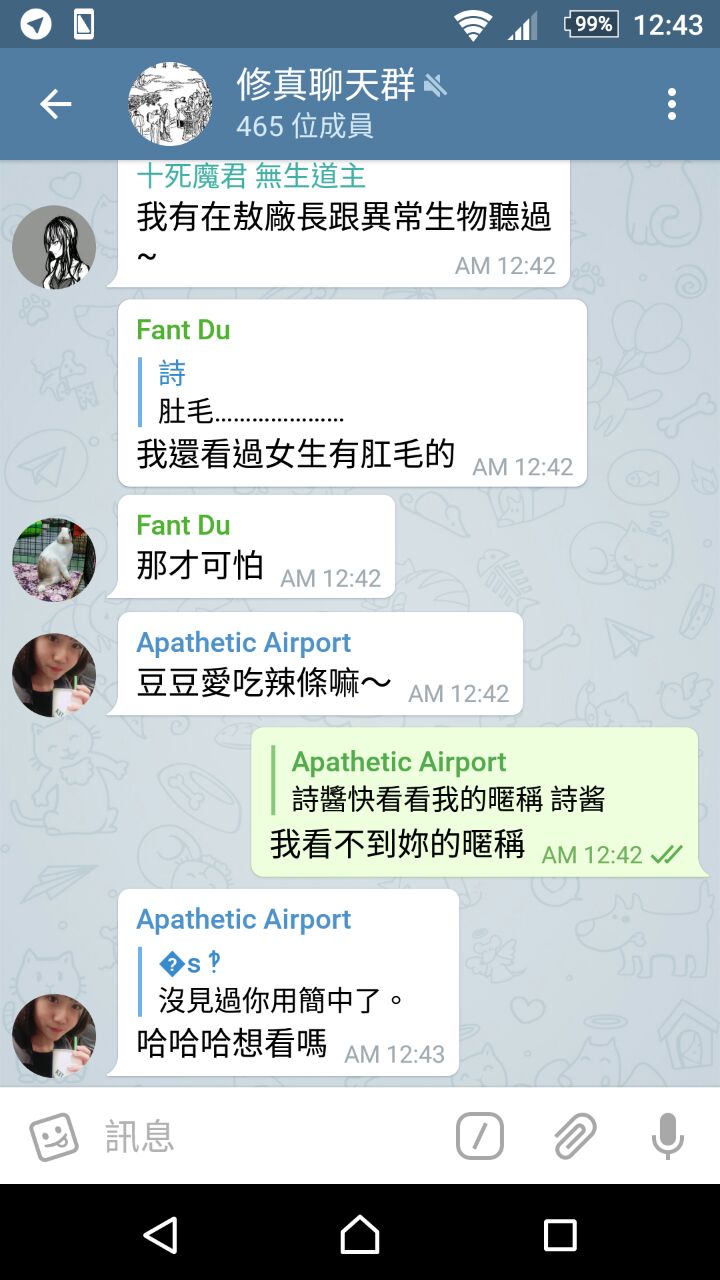The height and width of the screenshot is (1280, 720).
Task: View profile of cat avatar beside 那才可怕
Action: (x=54, y=559)
